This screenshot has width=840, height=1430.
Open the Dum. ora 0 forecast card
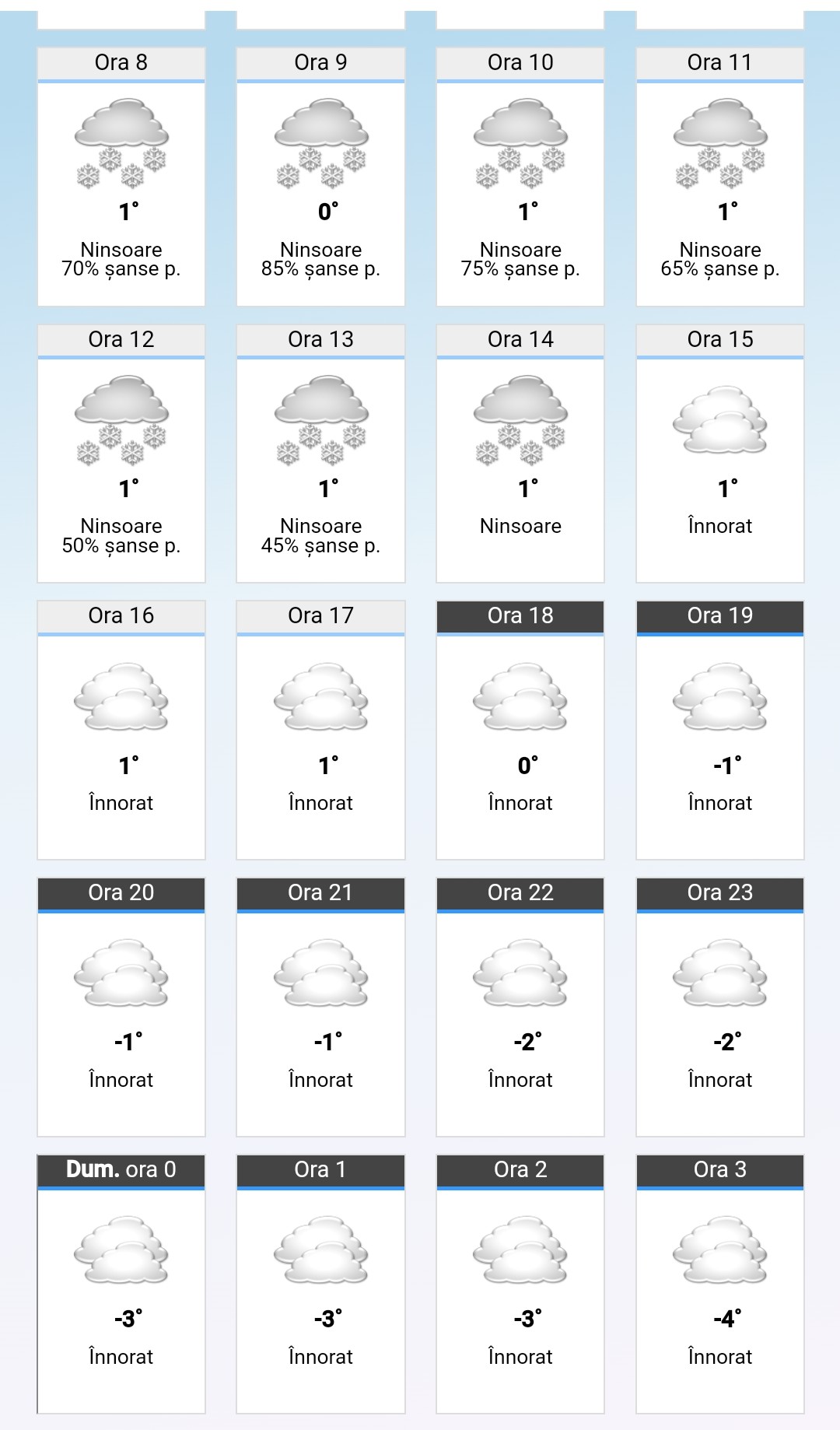(121, 1285)
